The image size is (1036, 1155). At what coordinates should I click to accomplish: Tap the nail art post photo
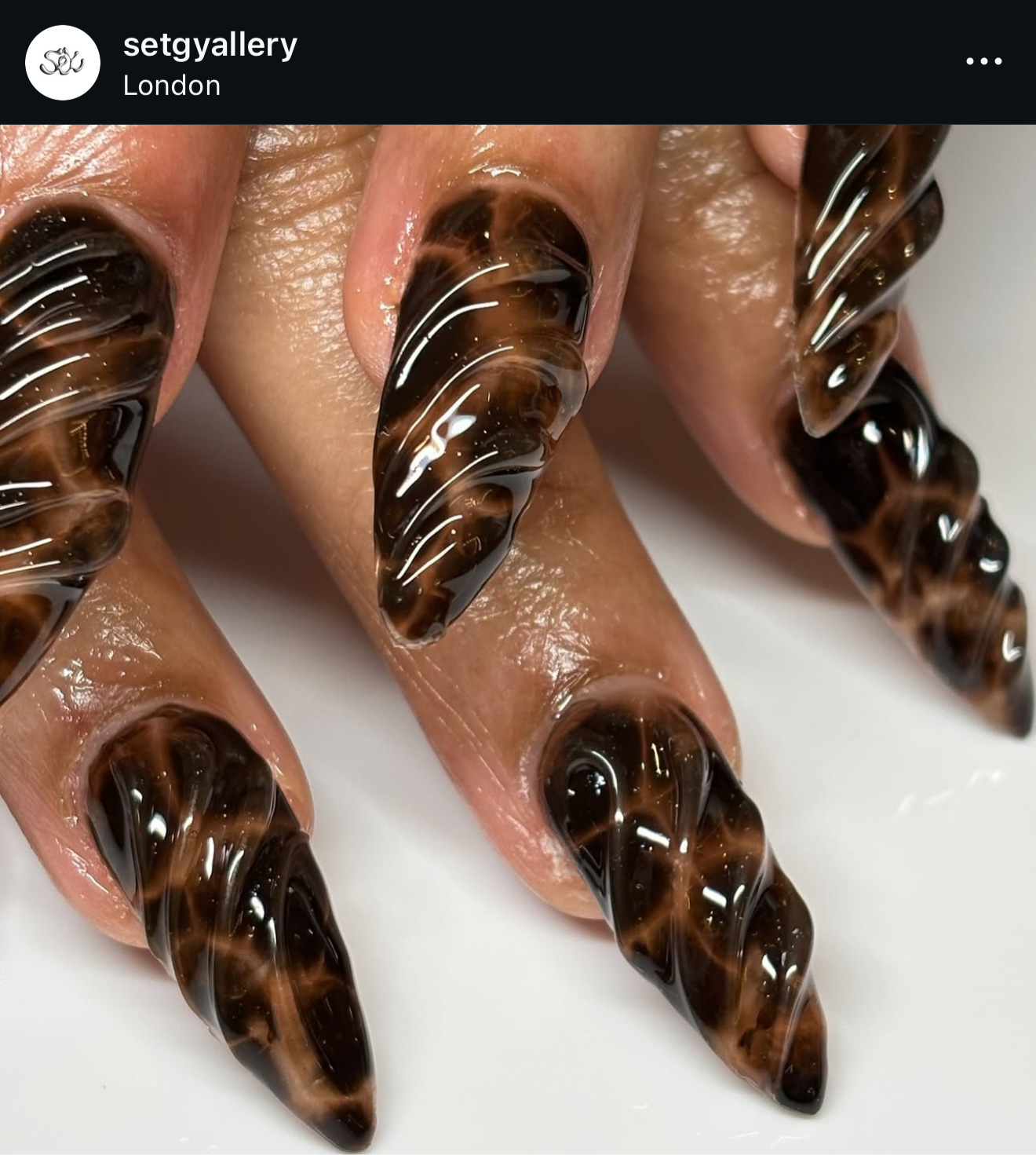pos(518,639)
